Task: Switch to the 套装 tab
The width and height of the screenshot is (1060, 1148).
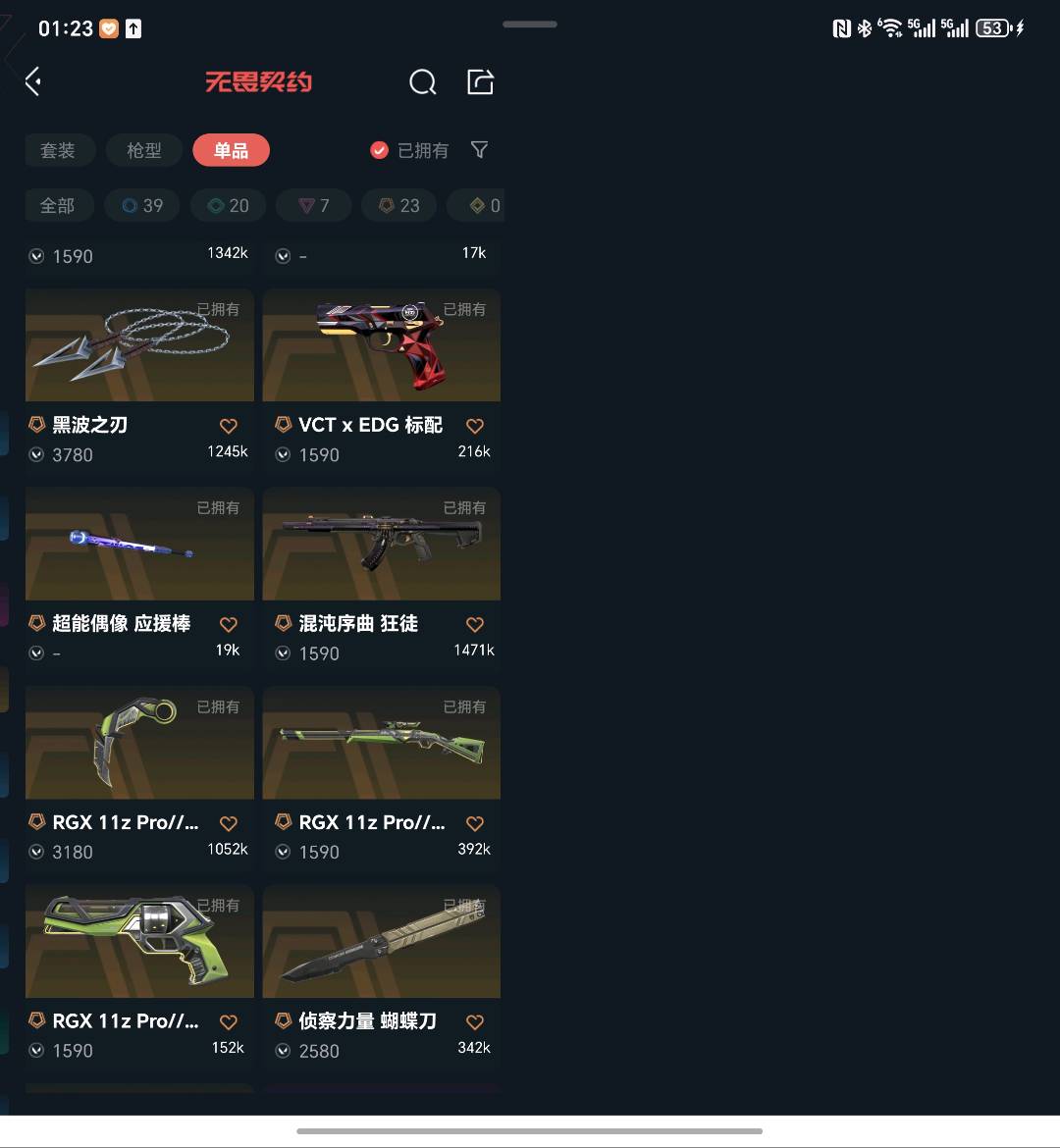Action: click(x=58, y=151)
